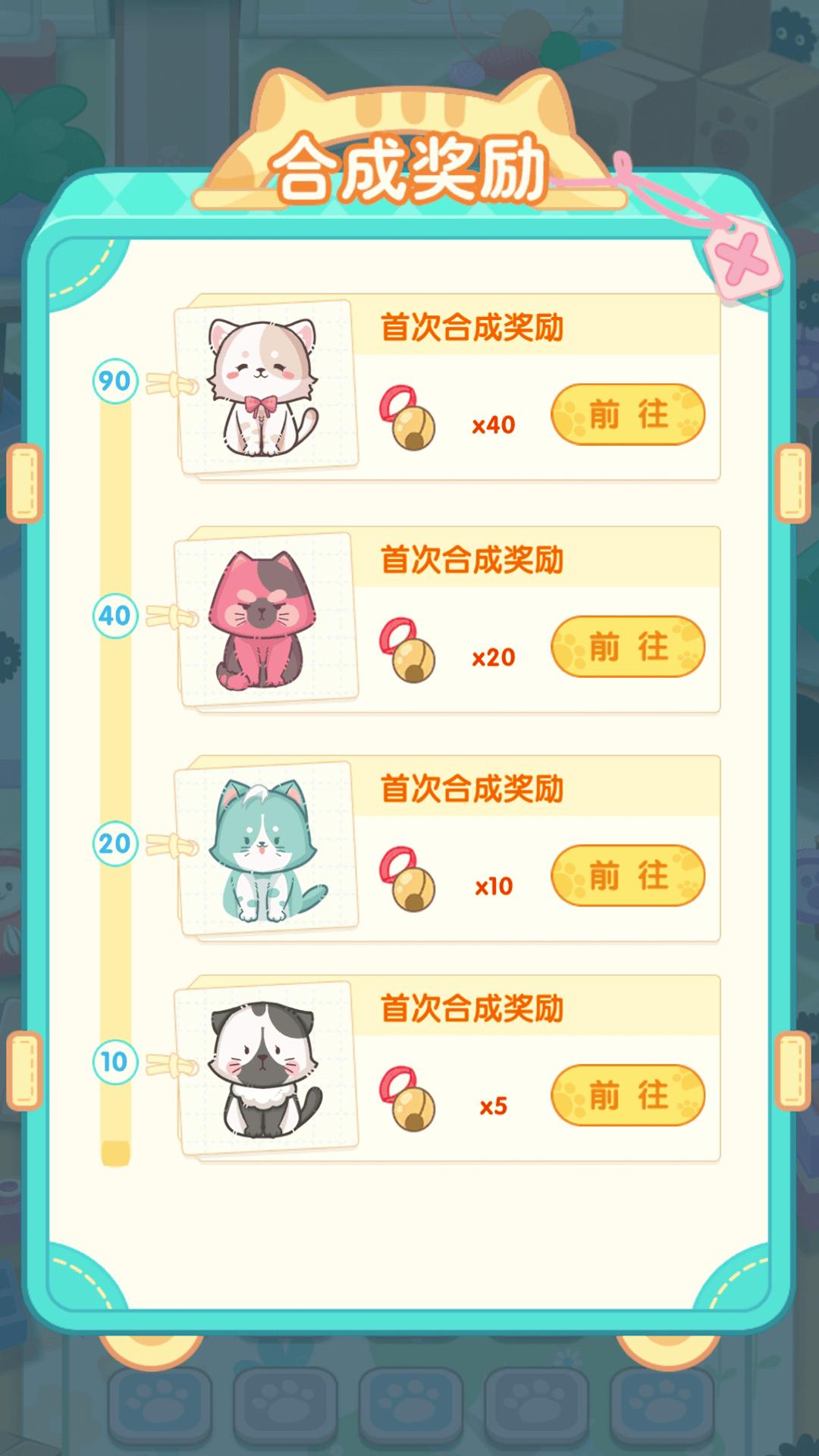Image resolution: width=819 pixels, height=1456 pixels.
Task: Click the left yellow side tab handle
Action: point(24,482)
